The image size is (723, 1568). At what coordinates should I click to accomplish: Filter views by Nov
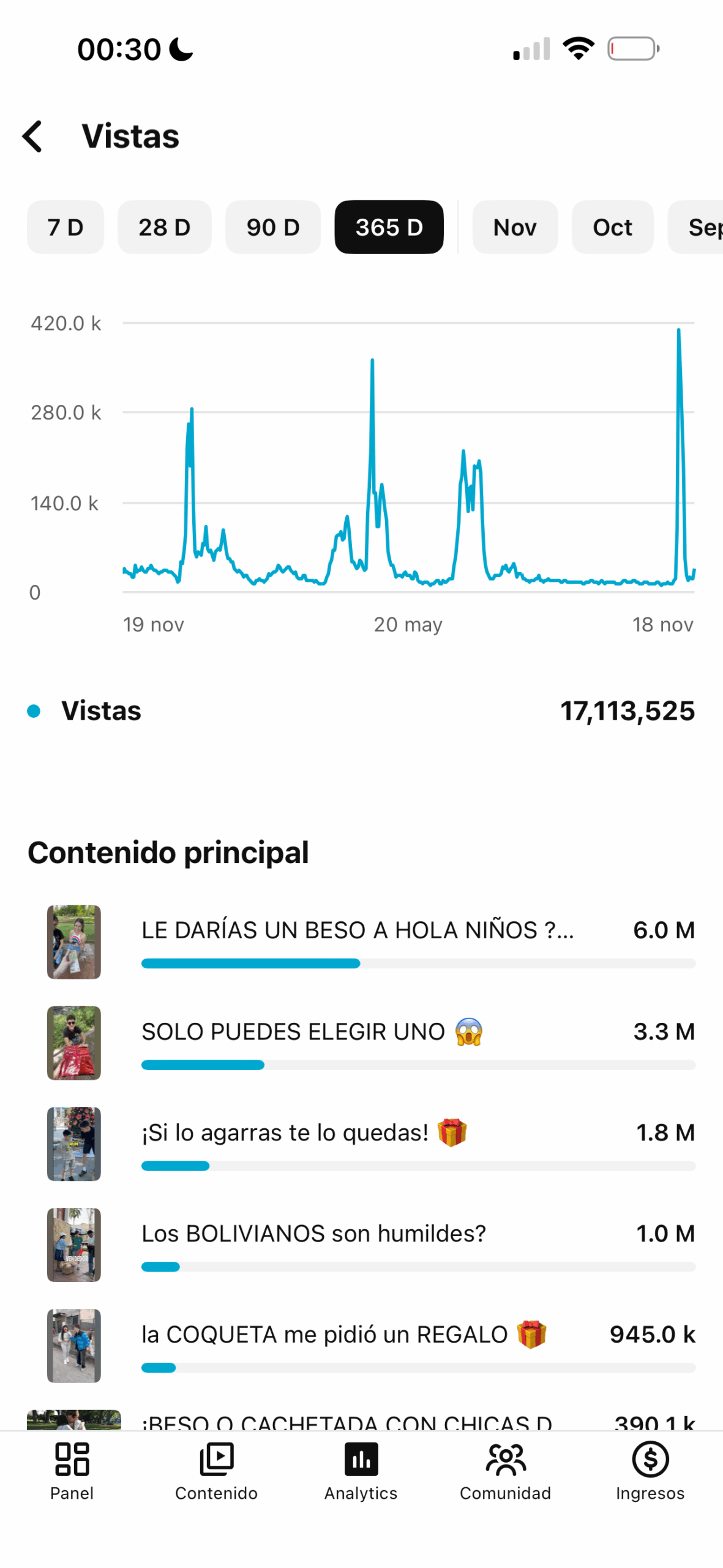coord(515,227)
